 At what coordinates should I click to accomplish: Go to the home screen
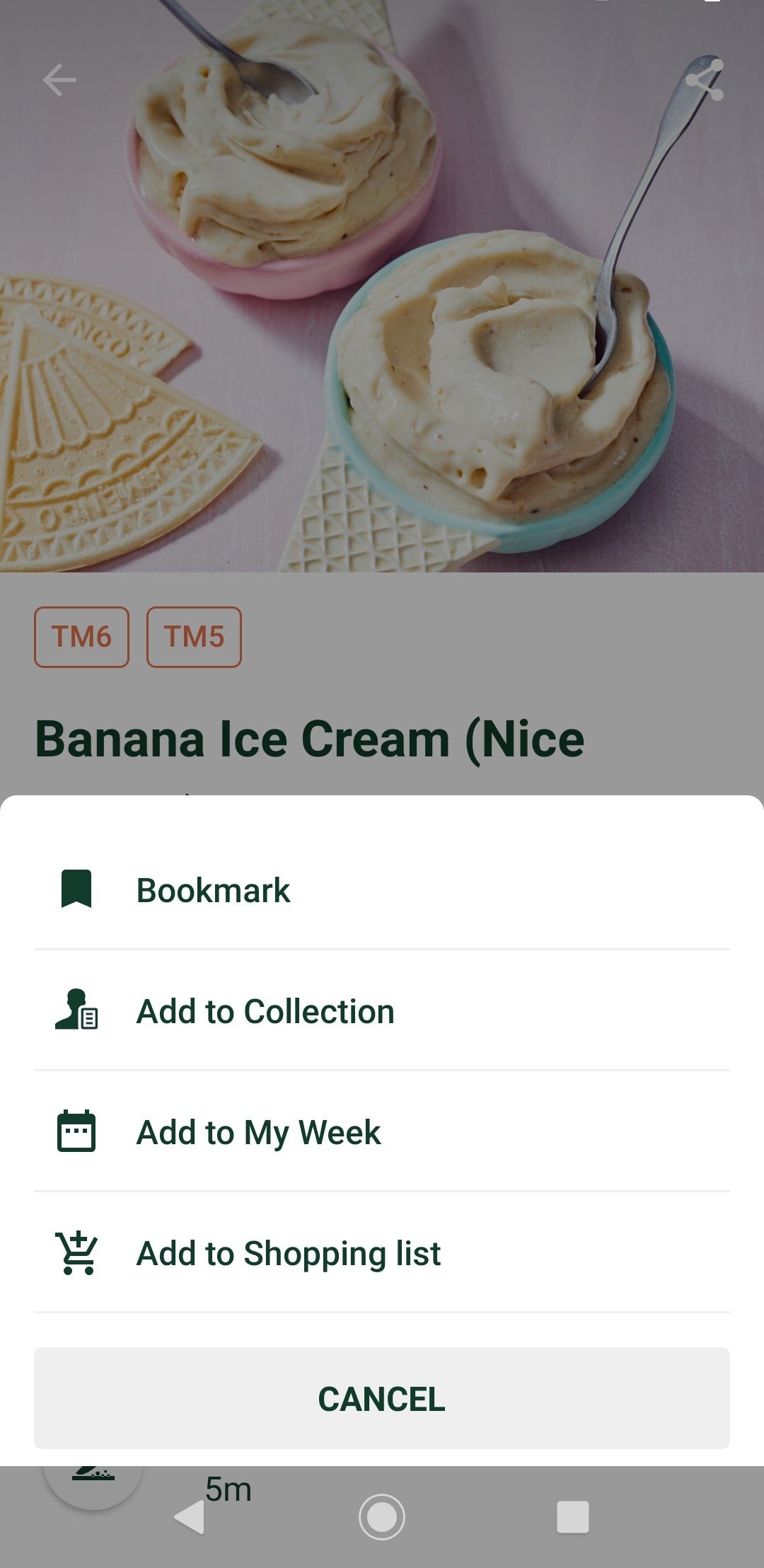click(382, 1517)
